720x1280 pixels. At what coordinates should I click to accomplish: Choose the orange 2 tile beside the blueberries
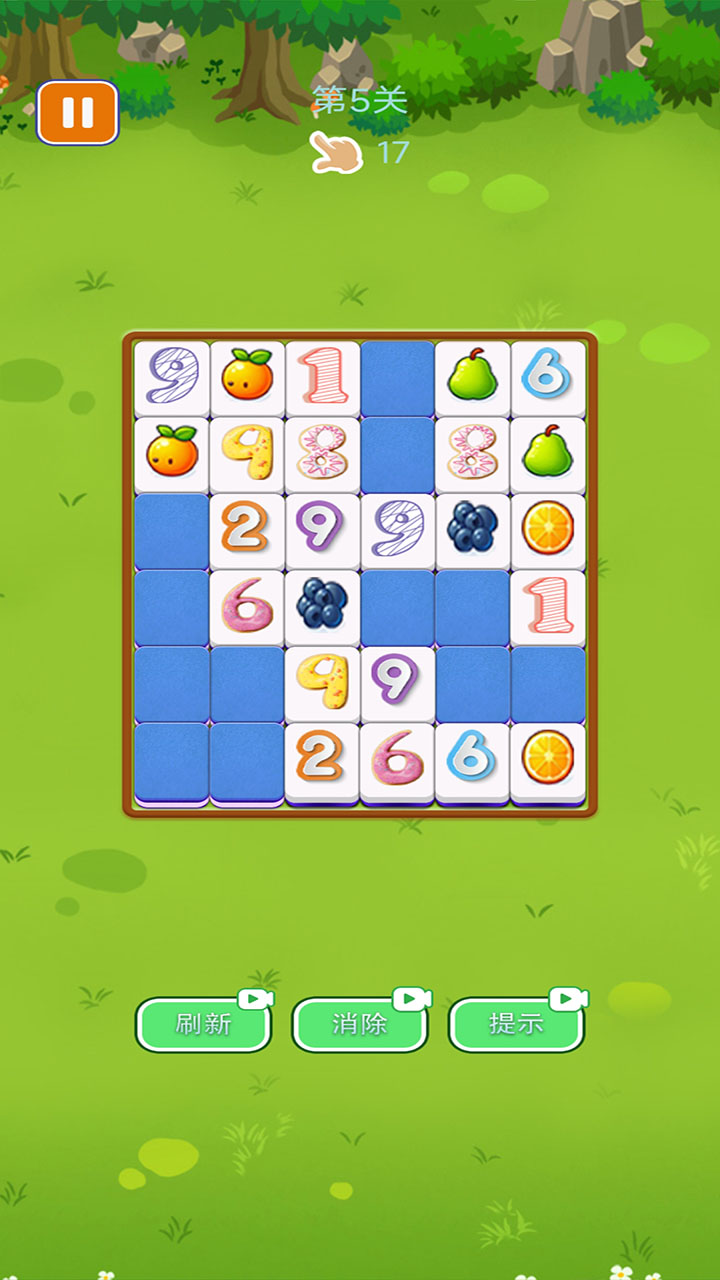tap(247, 530)
